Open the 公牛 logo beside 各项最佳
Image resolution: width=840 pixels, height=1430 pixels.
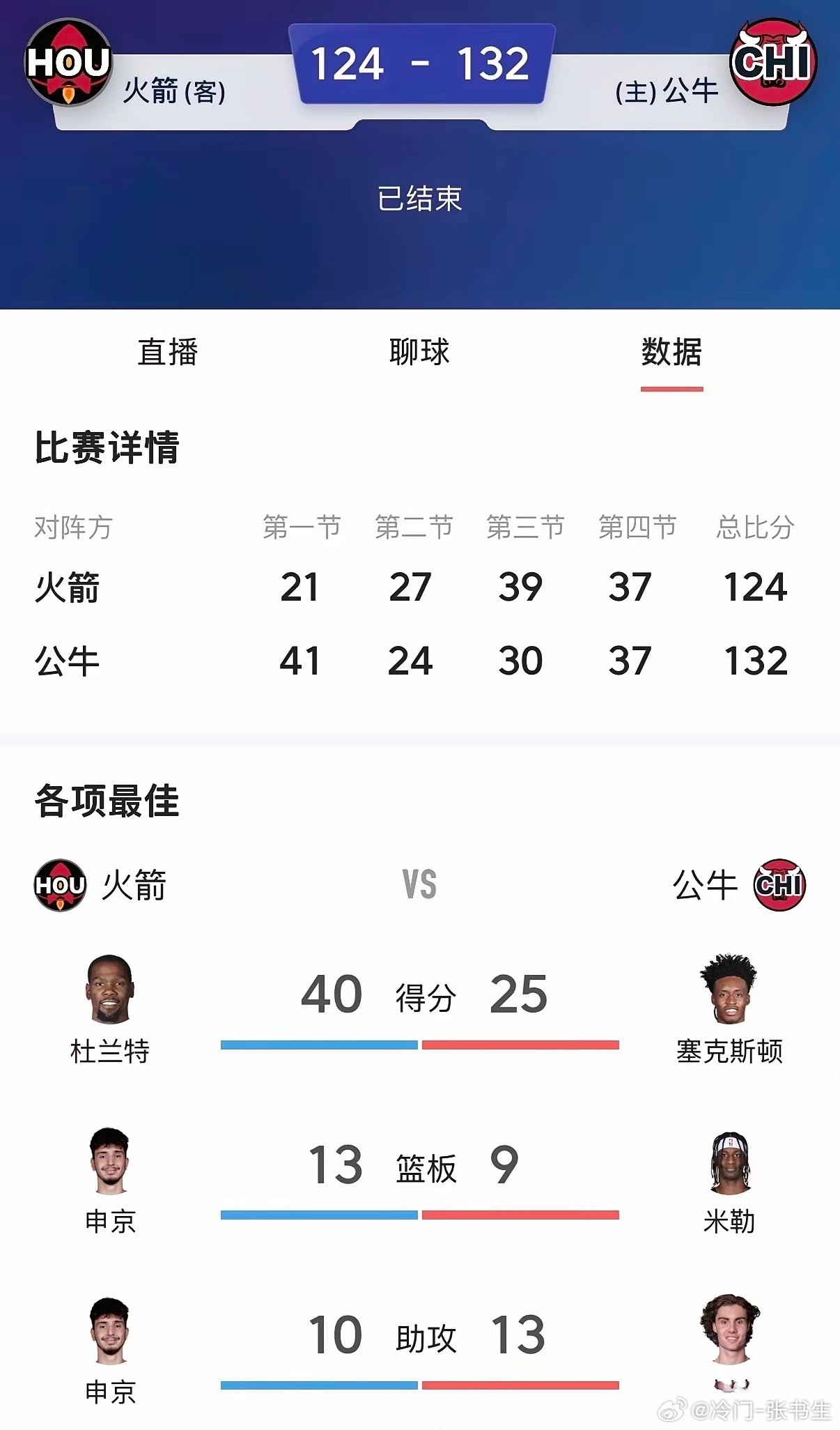point(780,886)
